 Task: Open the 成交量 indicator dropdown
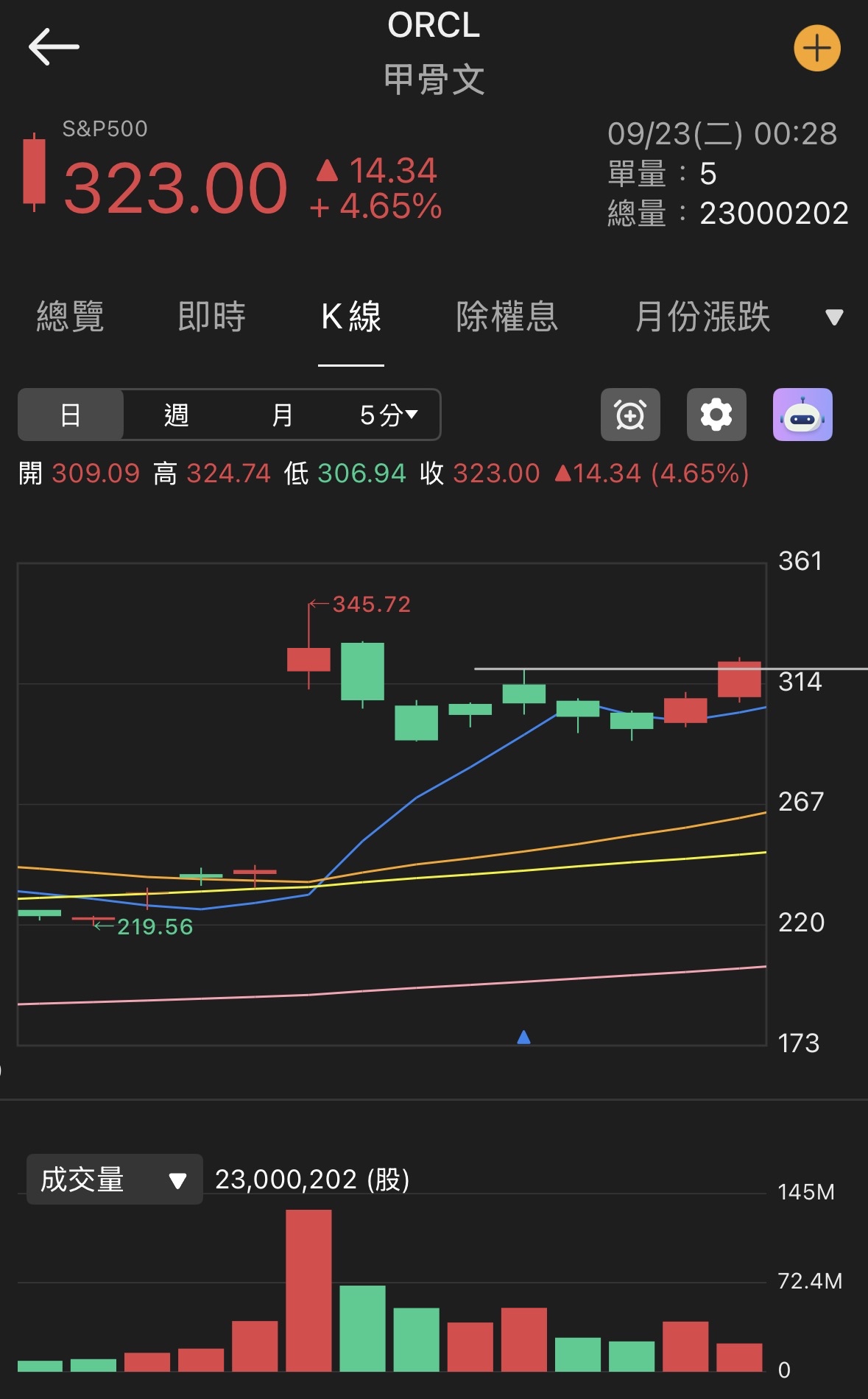point(114,1180)
